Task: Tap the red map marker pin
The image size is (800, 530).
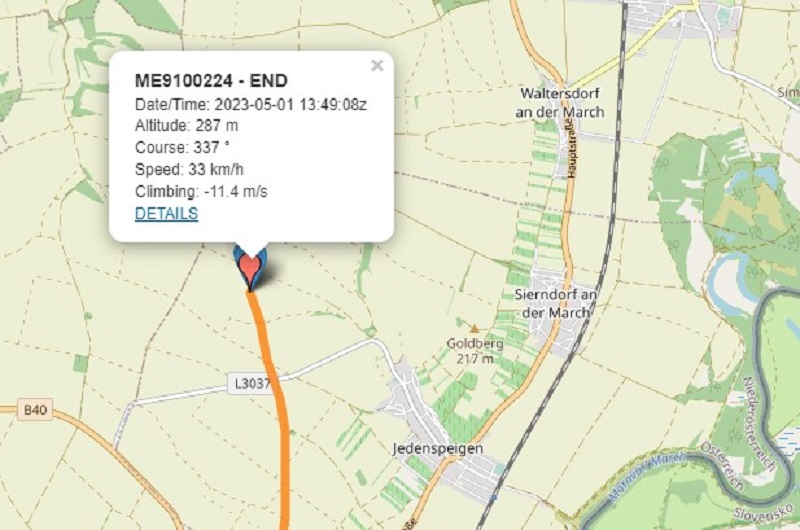Action: pos(250,268)
